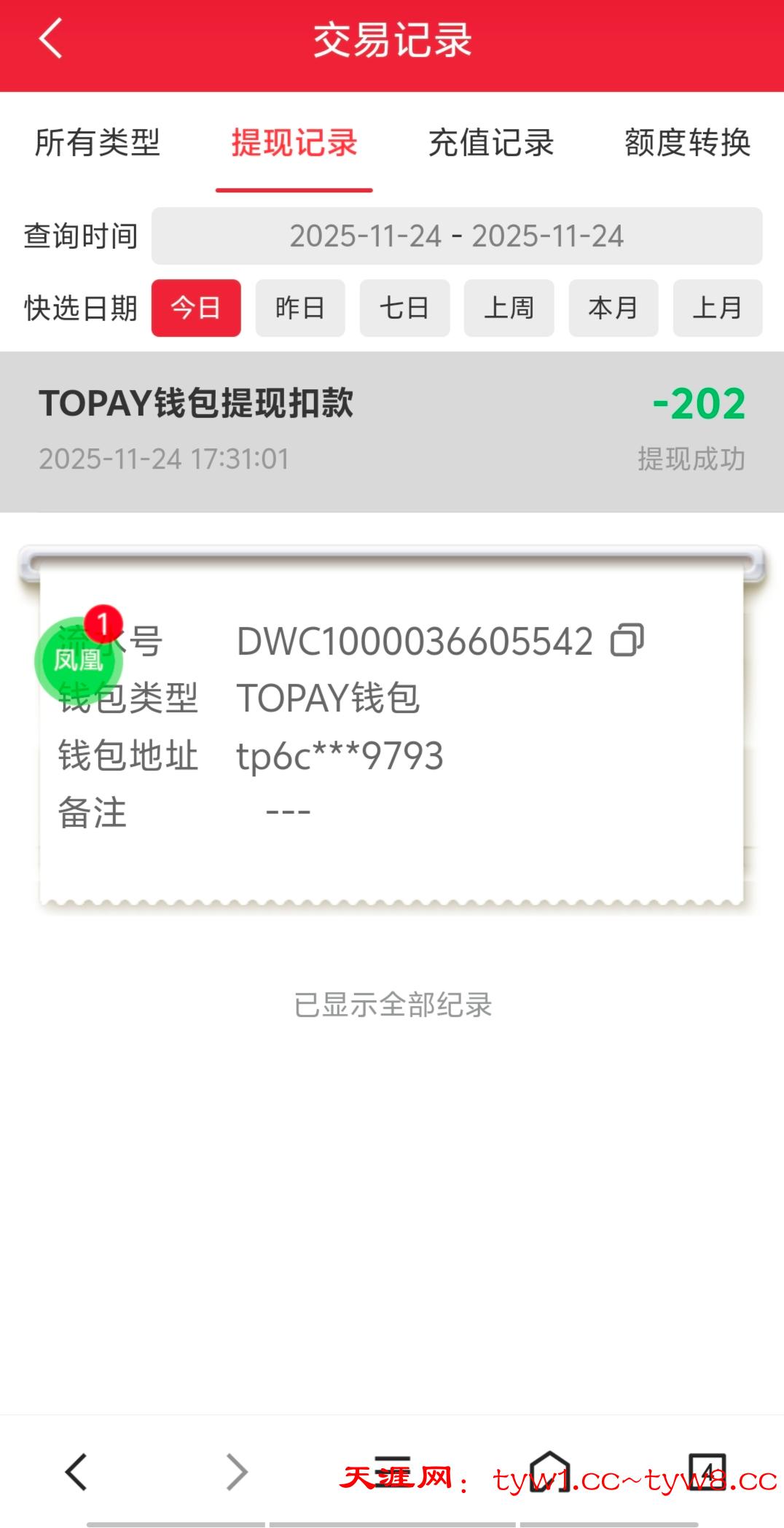Open the 凤凰 floating bubble

[x=79, y=659]
